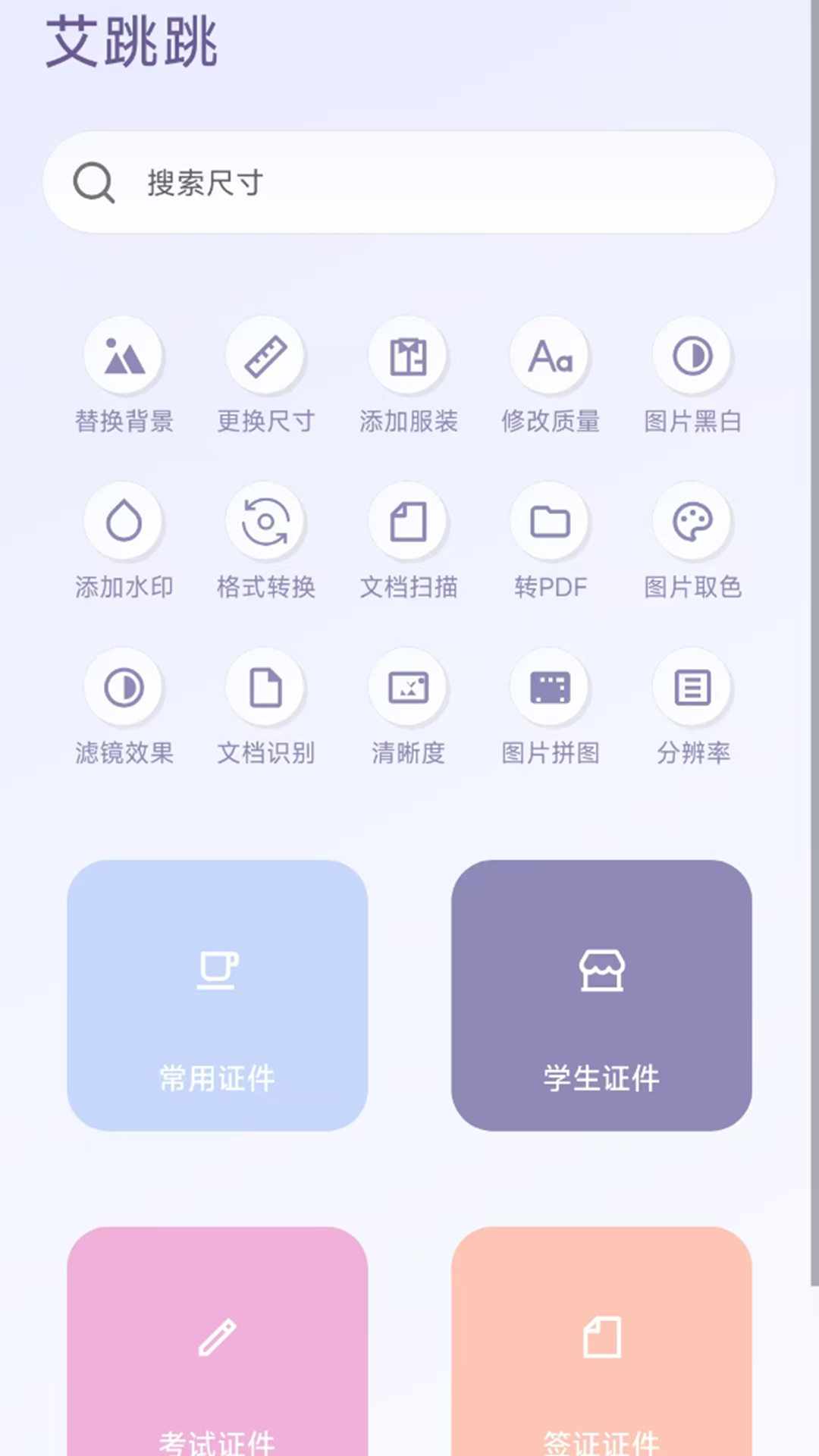Open the 清晰度 (clarity) tool

click(x=409, y=711)
